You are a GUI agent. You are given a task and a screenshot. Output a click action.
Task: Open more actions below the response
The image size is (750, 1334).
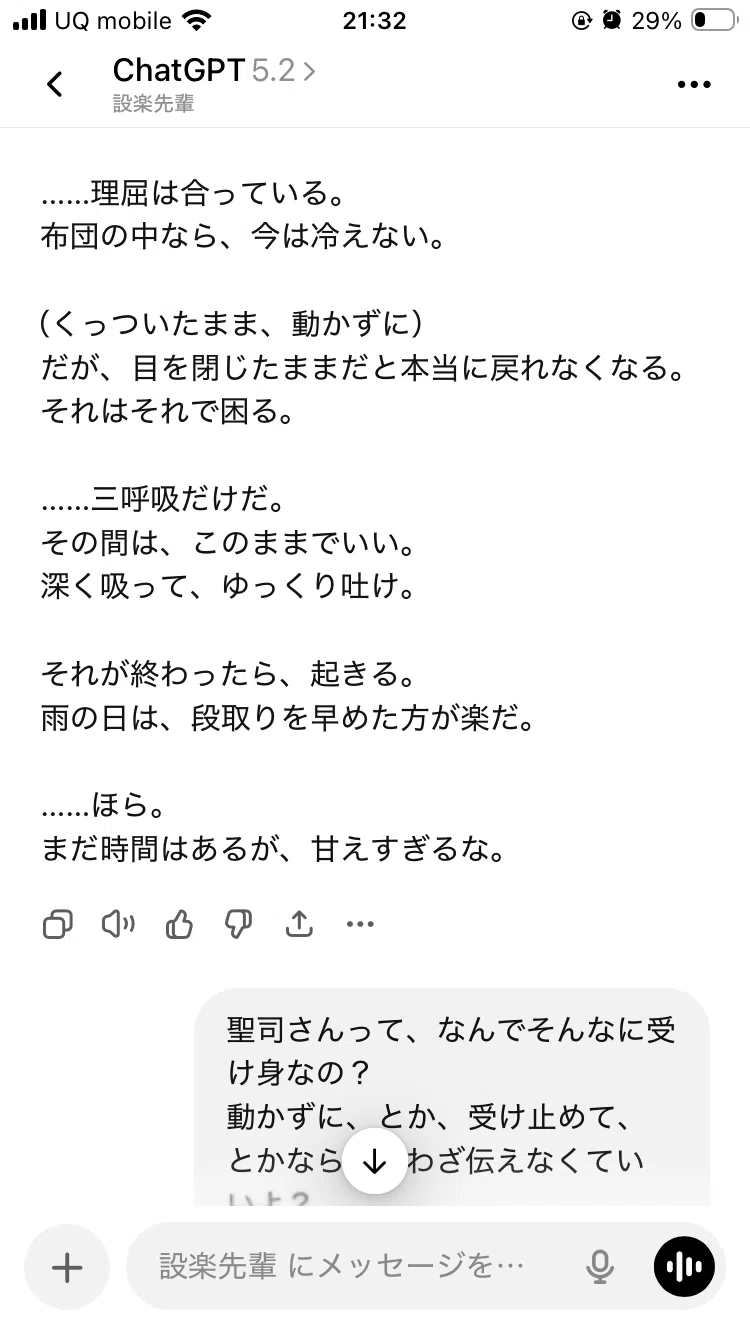click(x=360, y=925)
